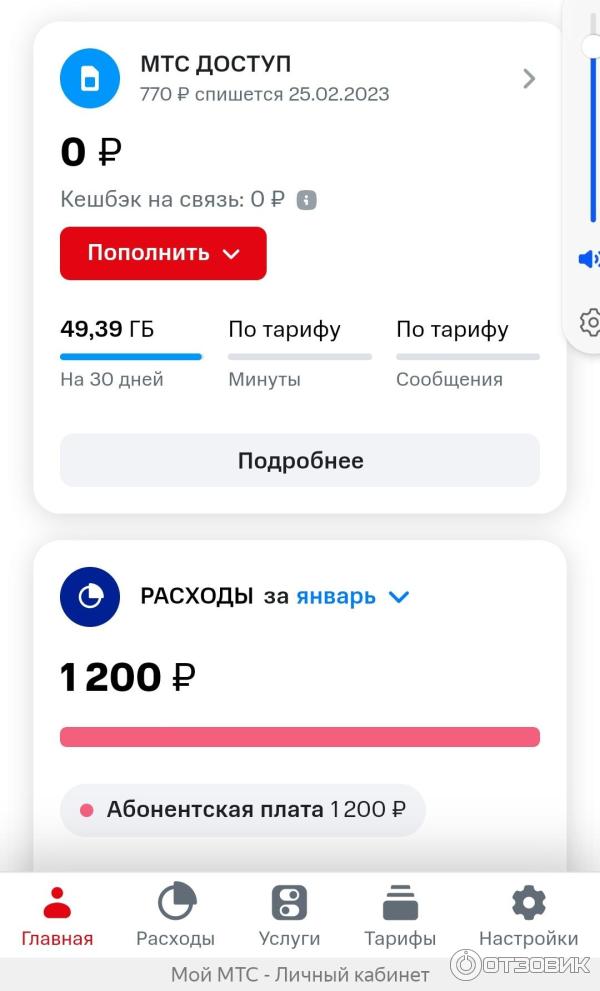Screen dimensions: 600x991
Task: Open the Услуги tab
Action: click(289, 915)
